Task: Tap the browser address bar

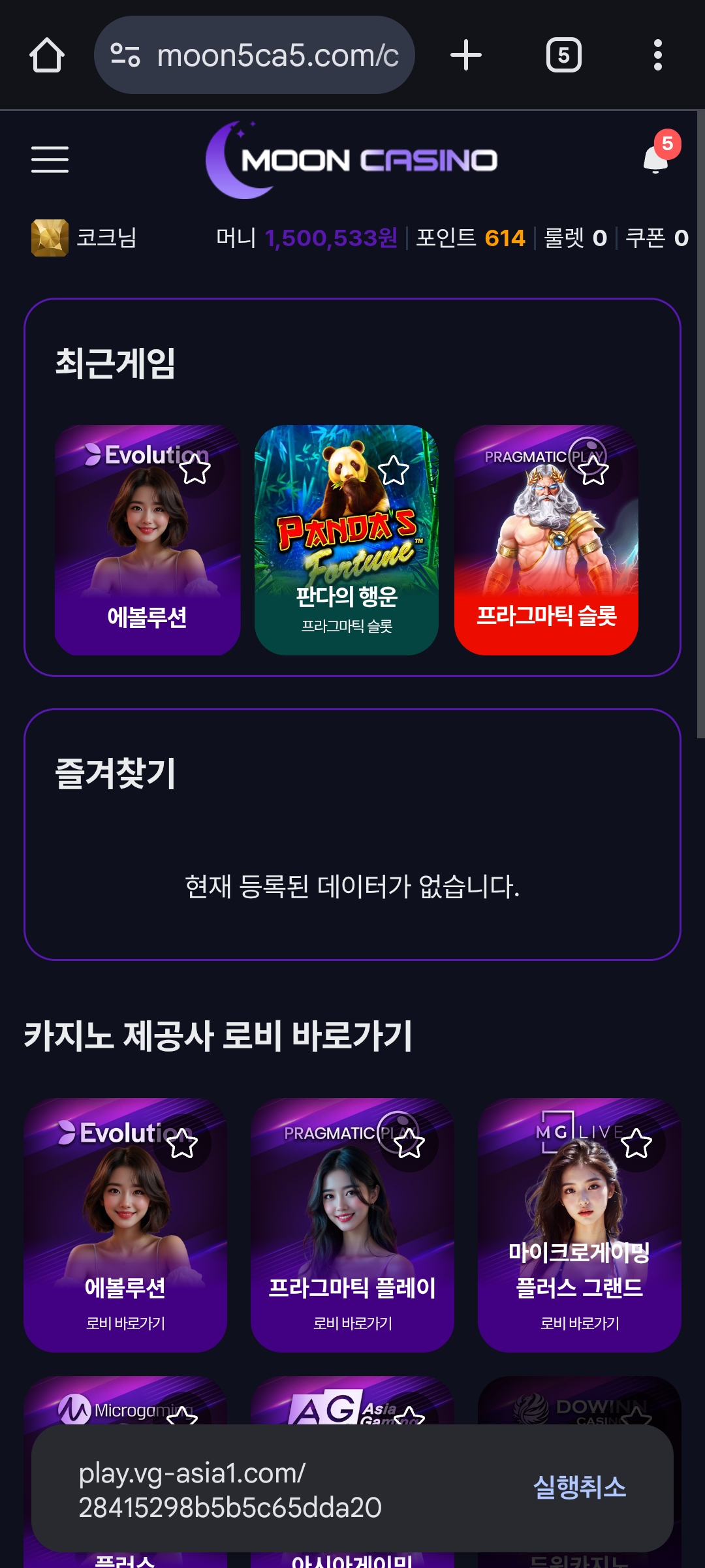Action: tap(255, 55)
